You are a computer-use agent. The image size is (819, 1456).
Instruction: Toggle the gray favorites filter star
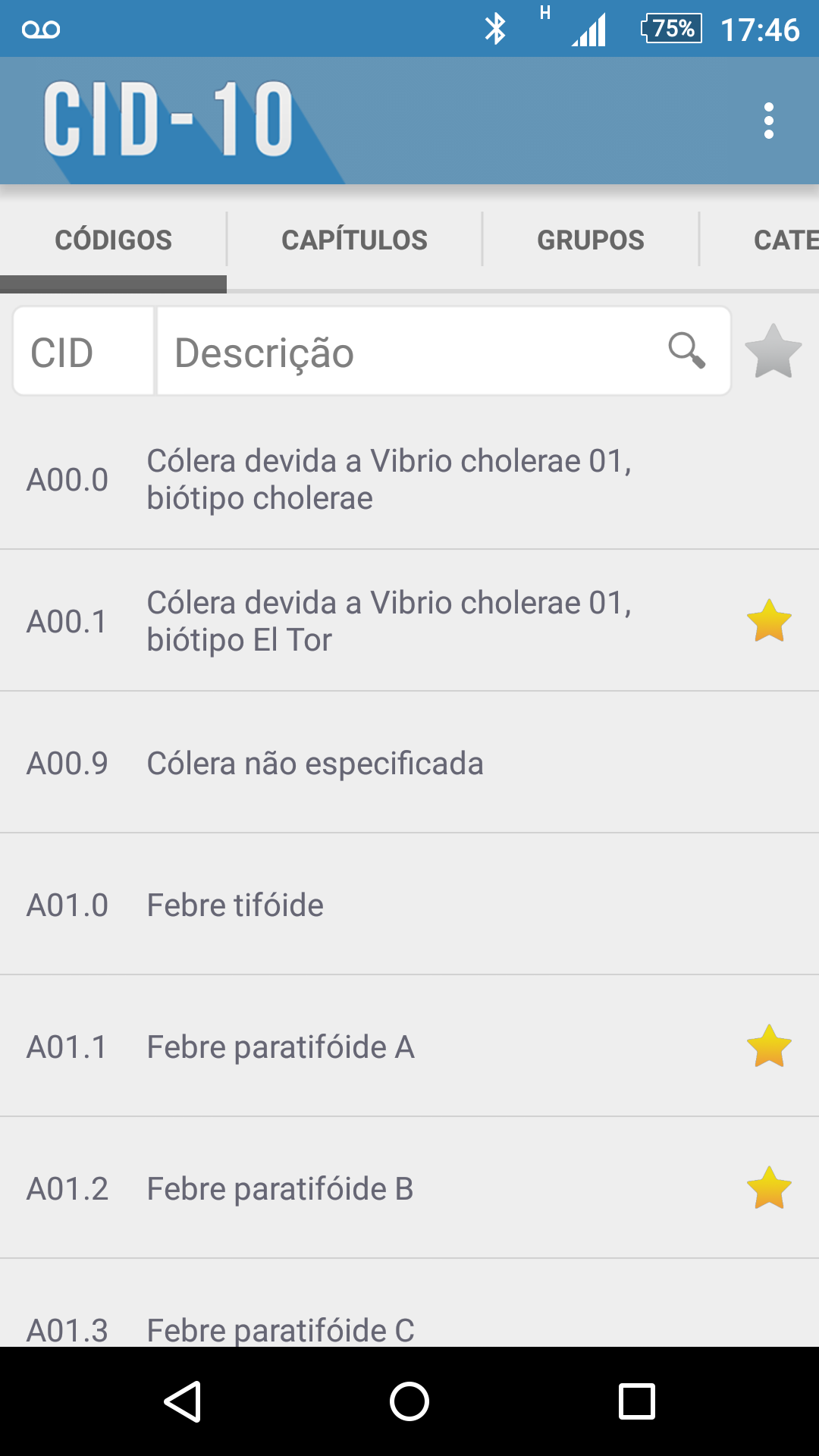(x=773, y=352)
